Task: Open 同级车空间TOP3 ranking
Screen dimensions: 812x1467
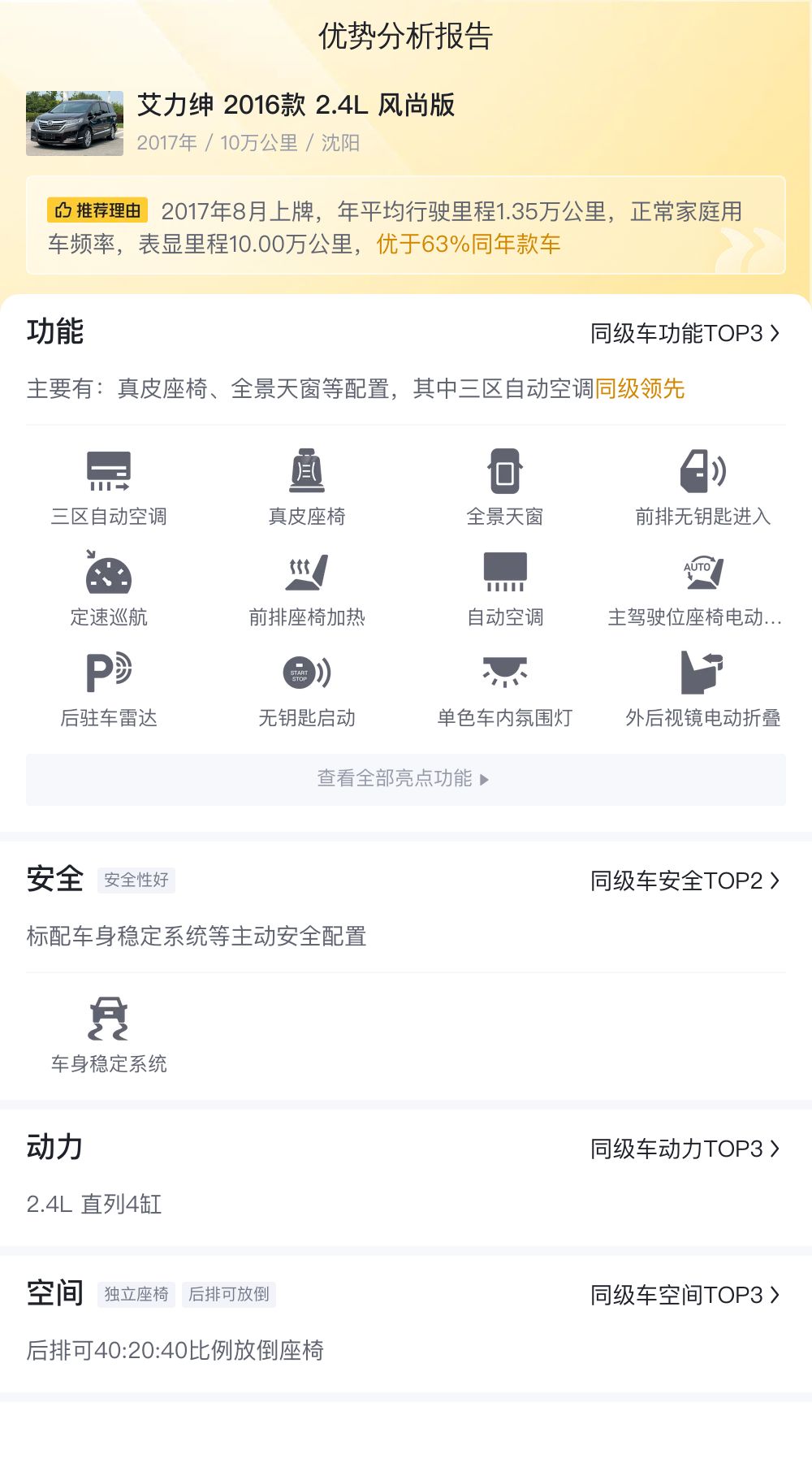Action: click(x=685, y=1295)
